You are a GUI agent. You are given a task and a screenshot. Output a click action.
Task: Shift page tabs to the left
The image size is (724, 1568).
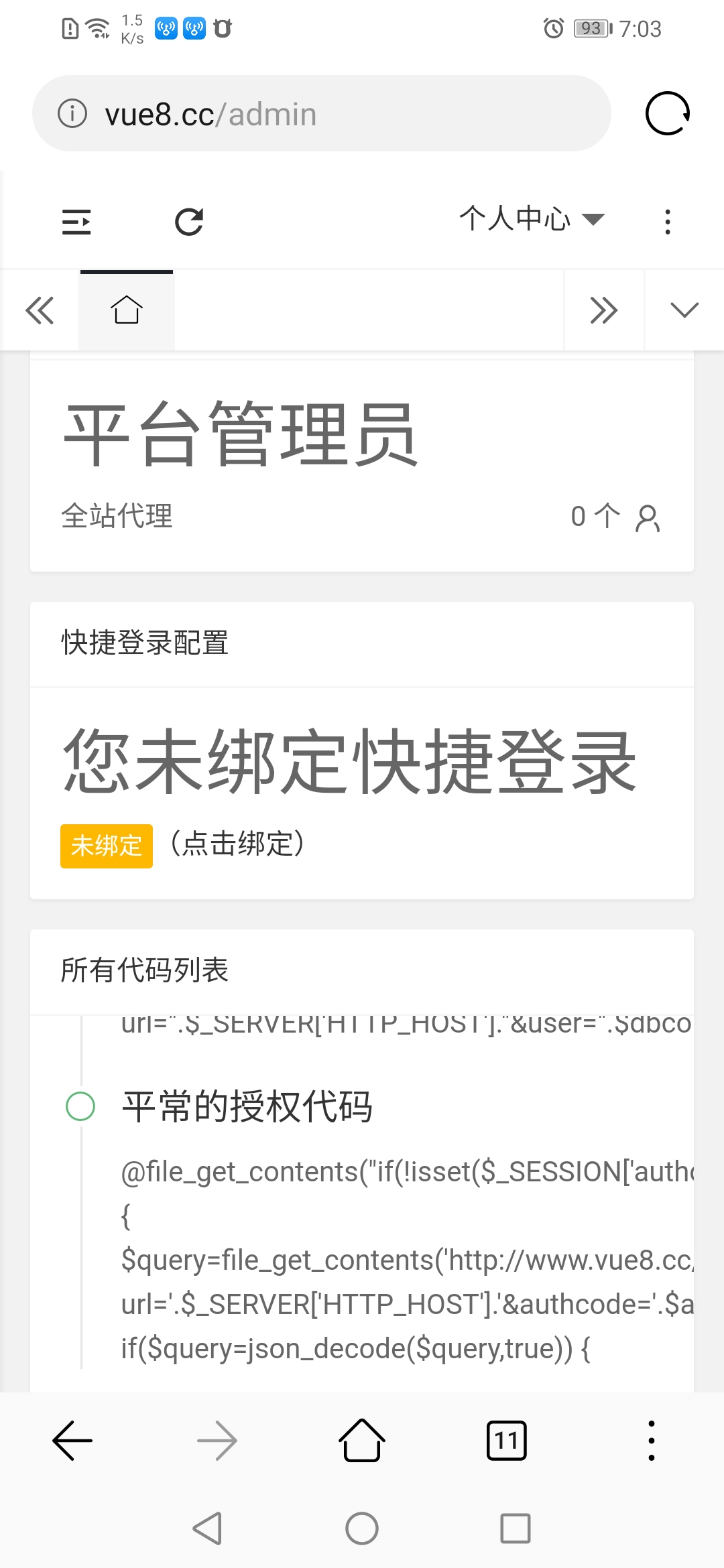coord(40,310)
